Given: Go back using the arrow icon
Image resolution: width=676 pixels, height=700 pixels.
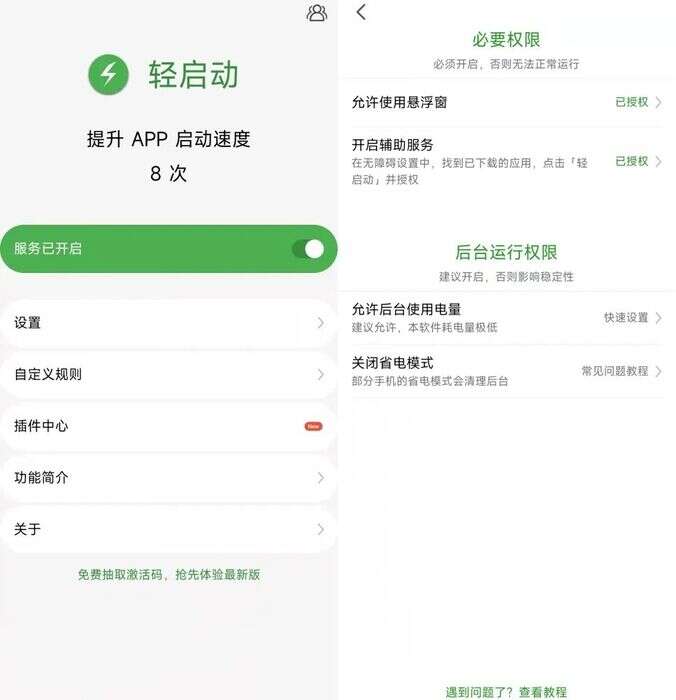Looking at the screenshot, I should click(x=361, y=12).
